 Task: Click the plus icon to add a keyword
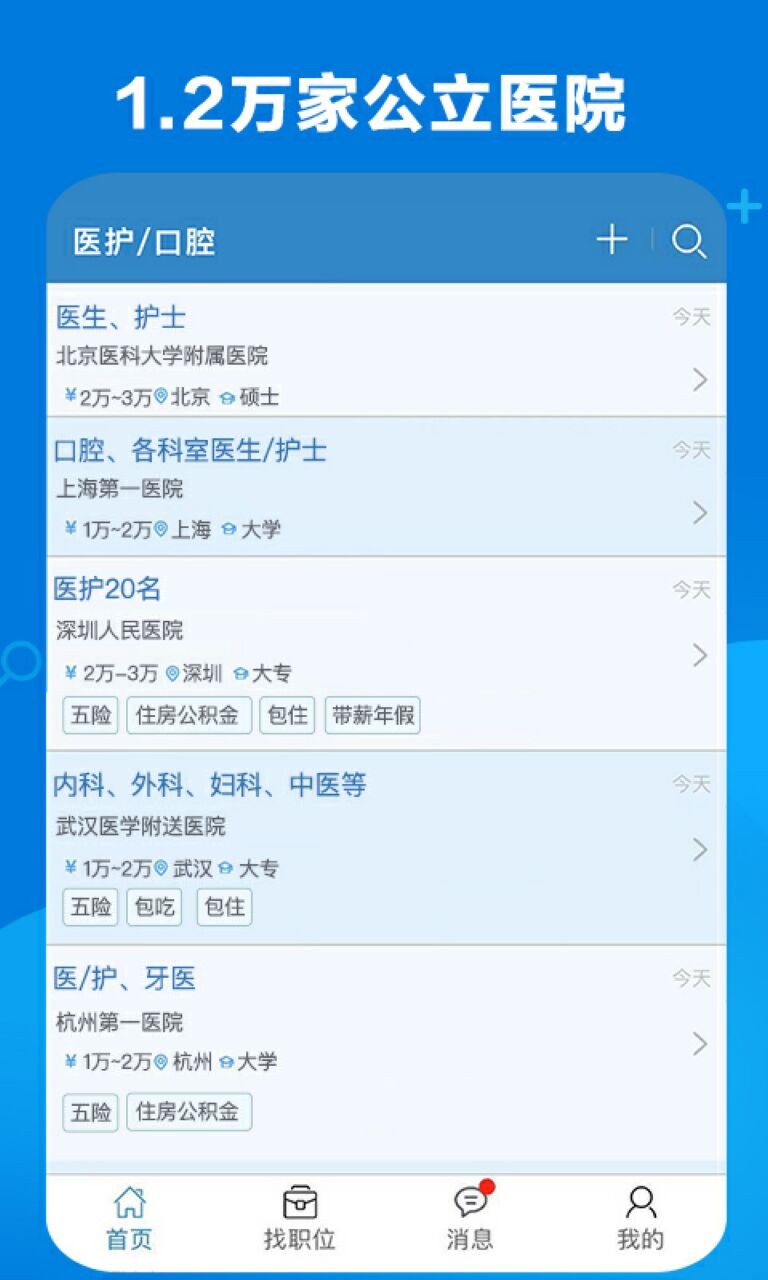[610, 241]
